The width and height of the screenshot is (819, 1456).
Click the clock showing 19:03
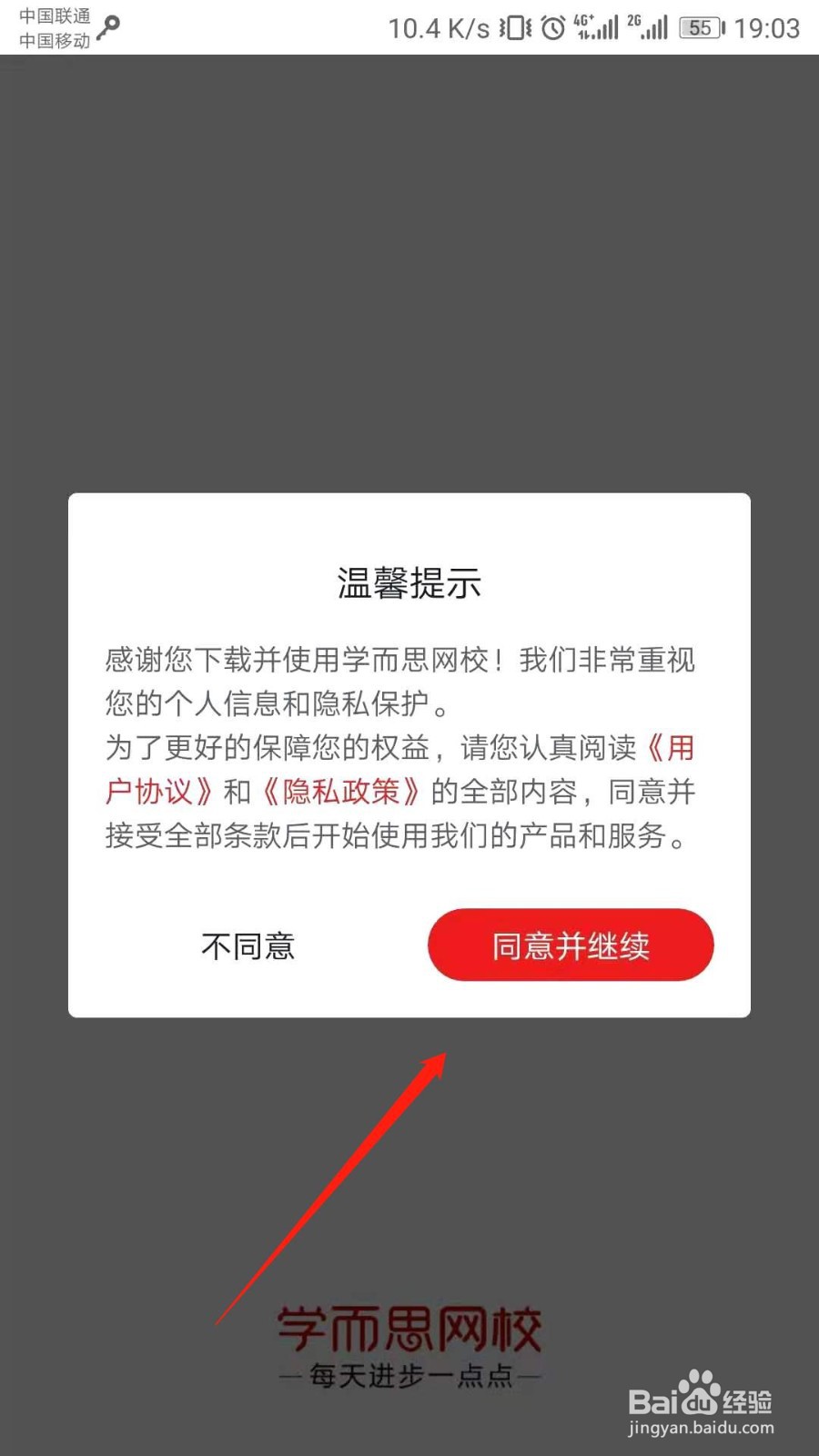(x=769, y=27)
